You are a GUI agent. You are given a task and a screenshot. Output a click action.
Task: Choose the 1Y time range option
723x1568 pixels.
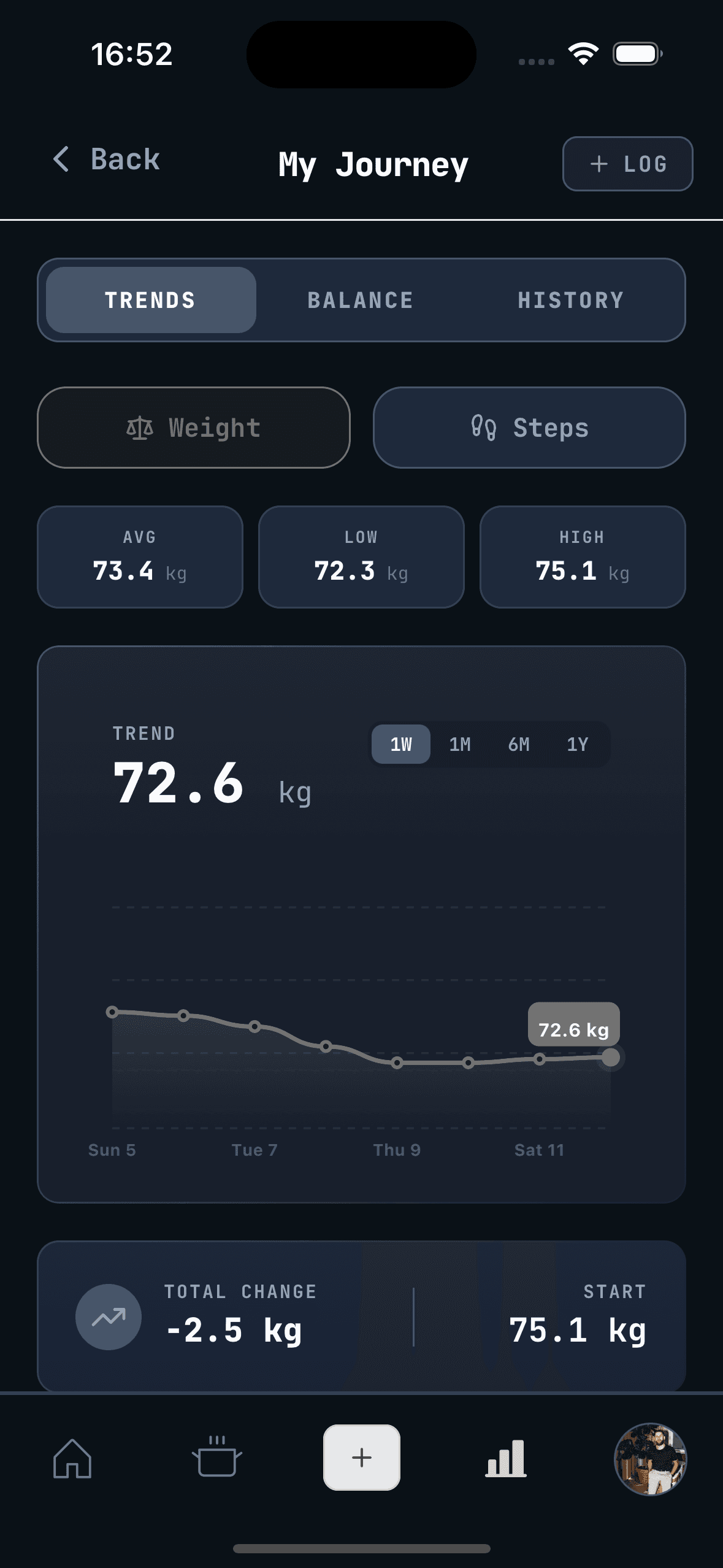(576, 744)
